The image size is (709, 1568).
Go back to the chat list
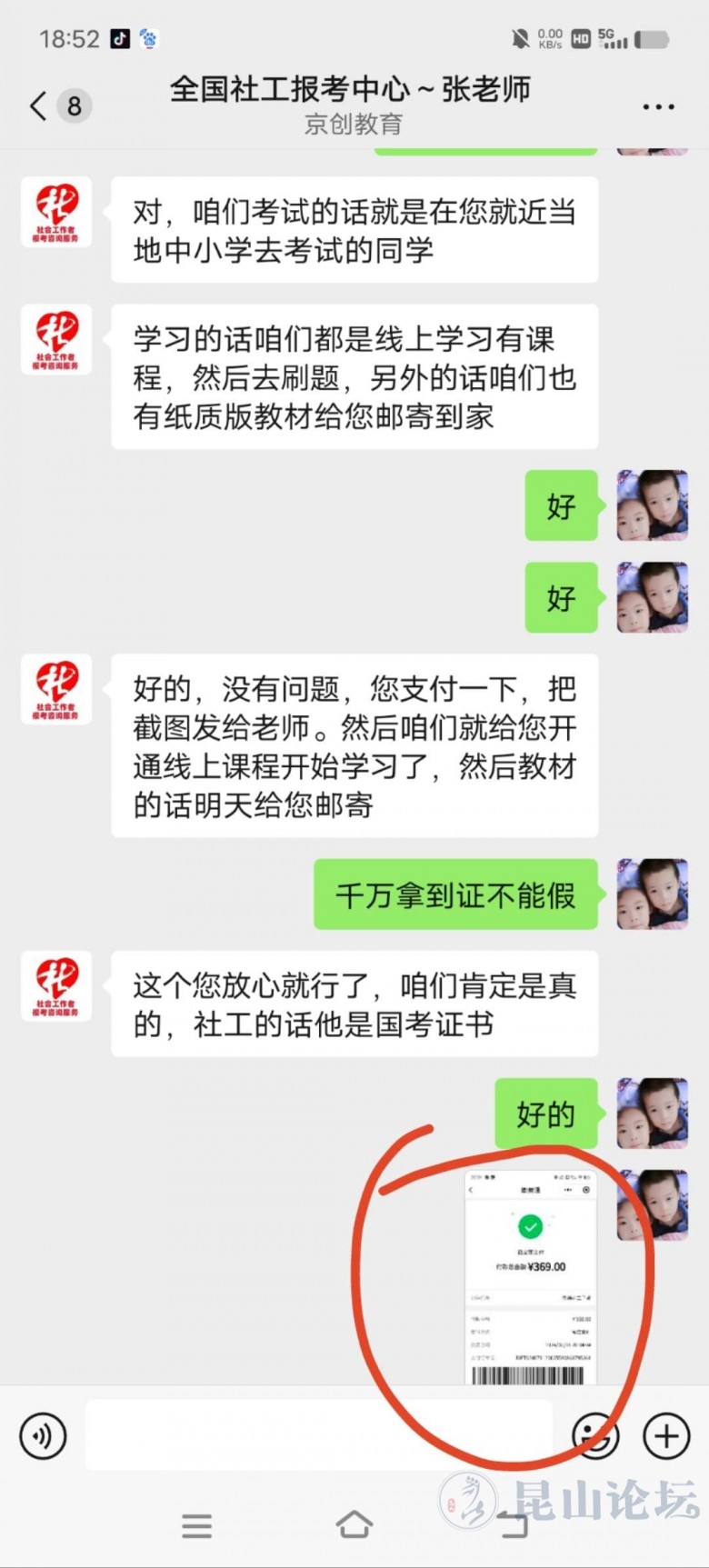point(38,106)
